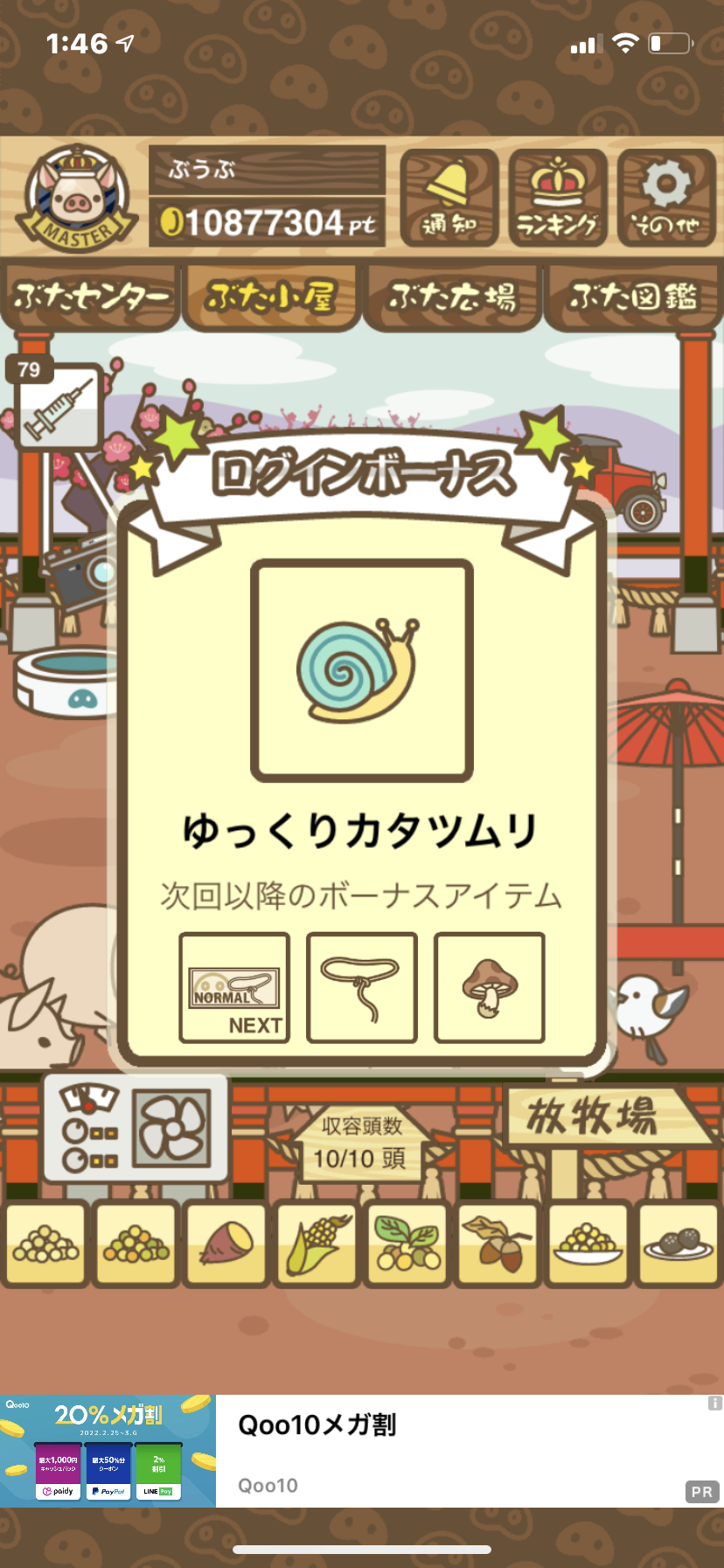
Task: Tap the MASTER pig profile badge
Action: click(79, 198)
